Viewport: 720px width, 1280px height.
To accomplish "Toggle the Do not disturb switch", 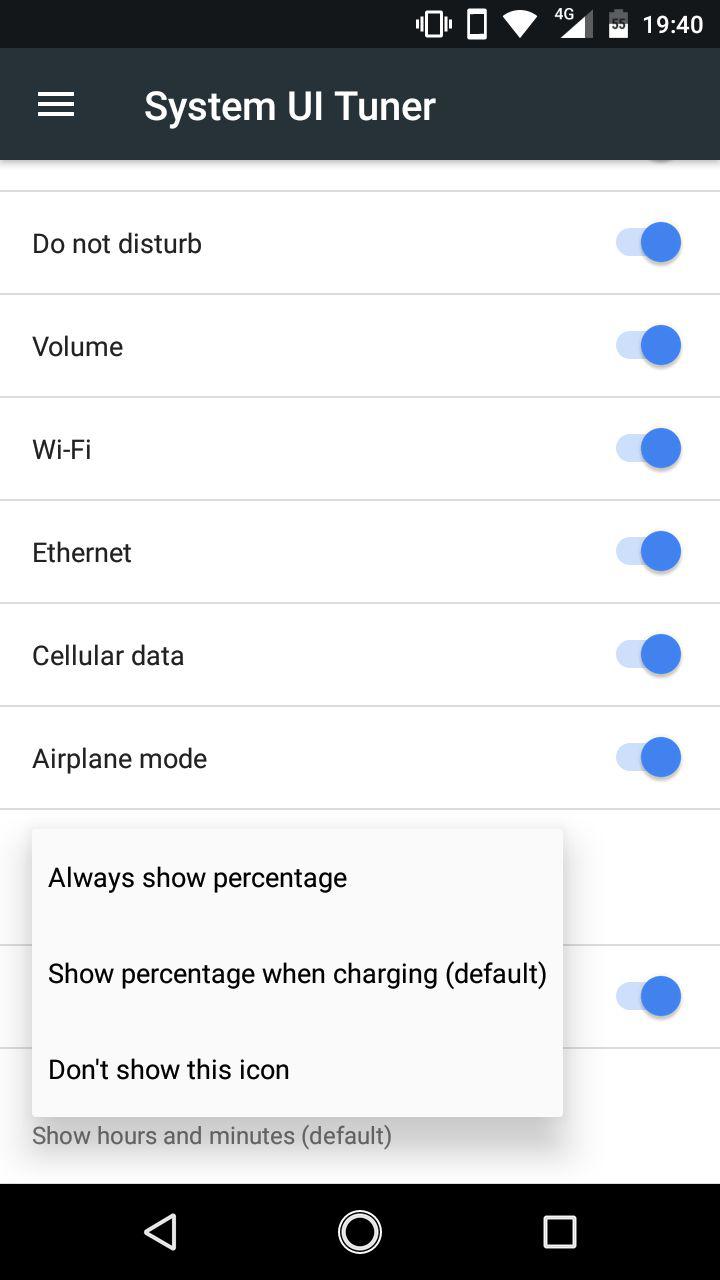I will coord(648,243).
